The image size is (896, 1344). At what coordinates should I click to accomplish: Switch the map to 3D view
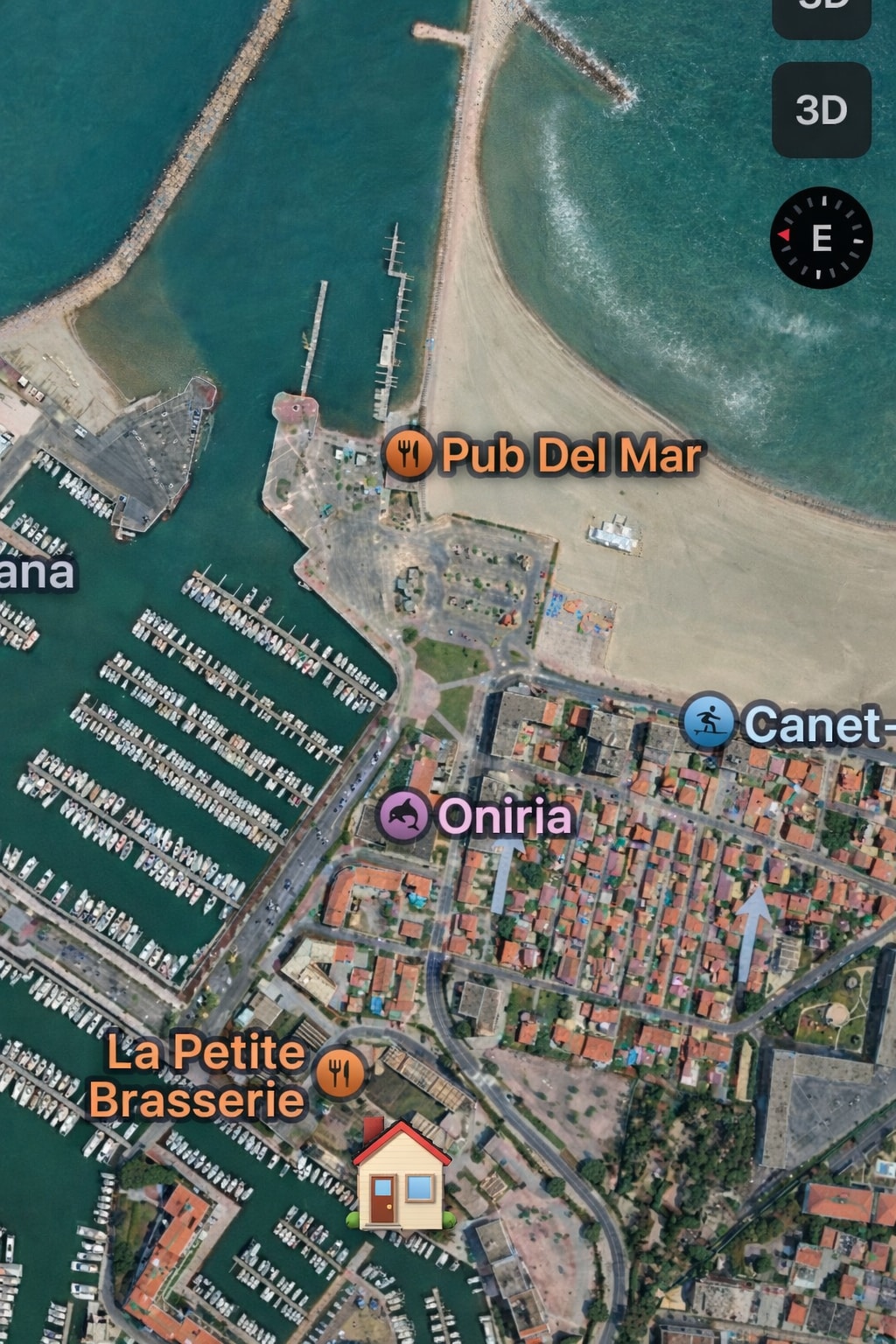pos(821,110)
